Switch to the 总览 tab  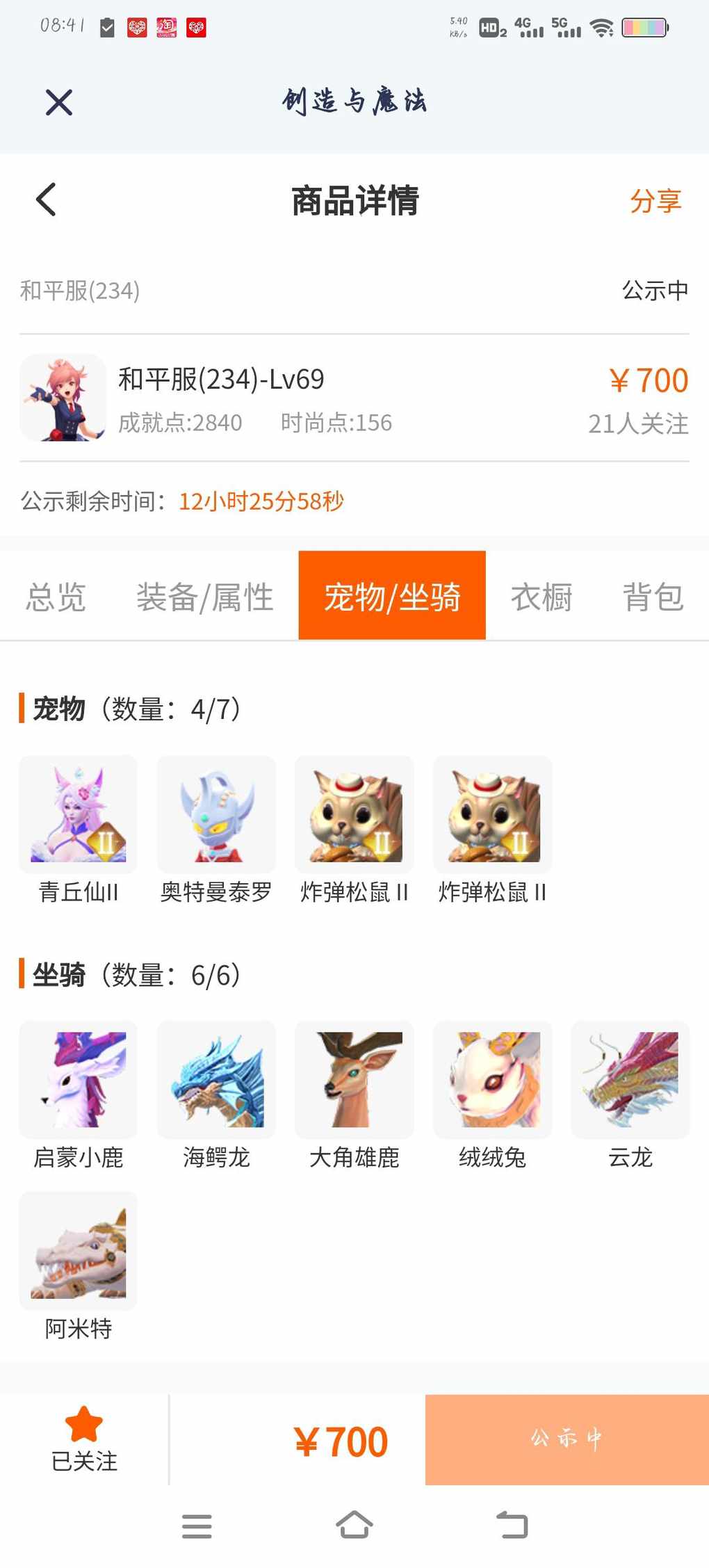(56, 597)
